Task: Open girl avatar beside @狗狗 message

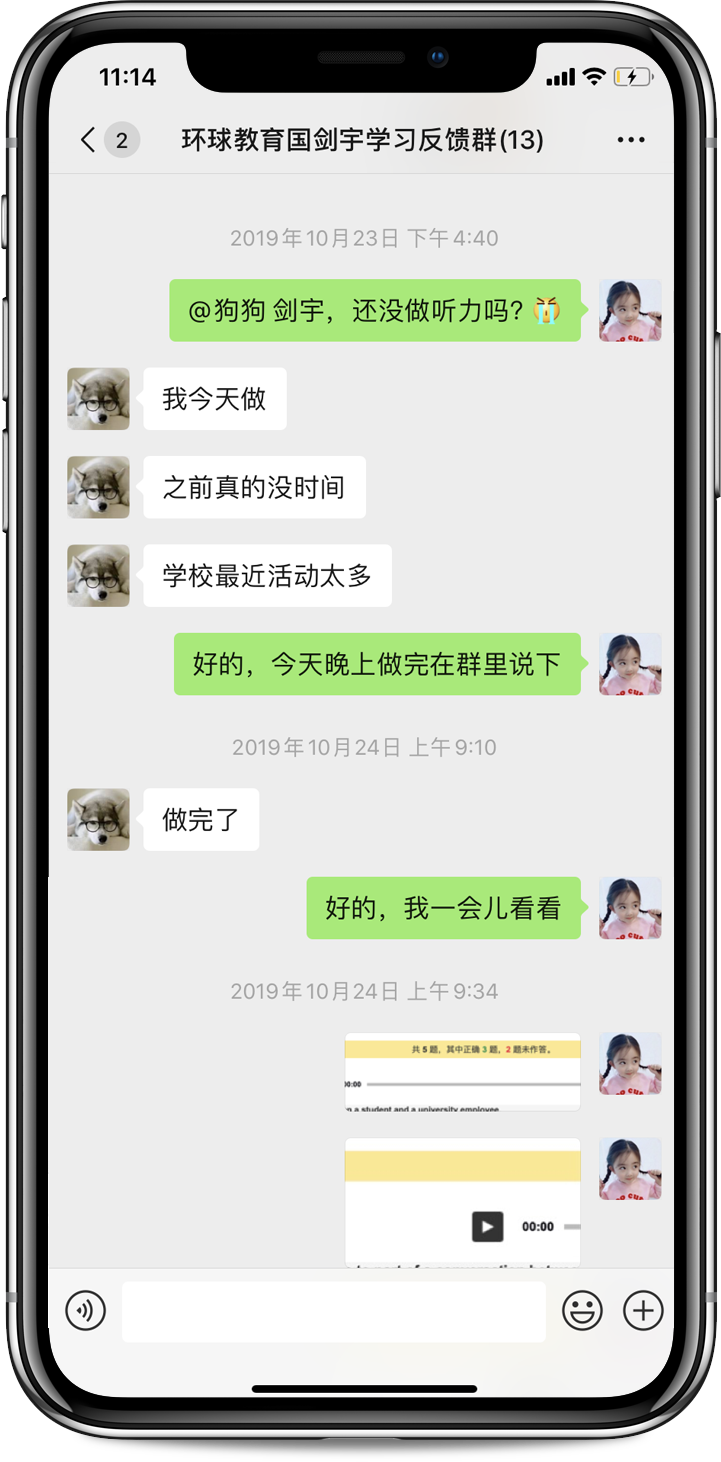Action: click(x=630, y=310)
